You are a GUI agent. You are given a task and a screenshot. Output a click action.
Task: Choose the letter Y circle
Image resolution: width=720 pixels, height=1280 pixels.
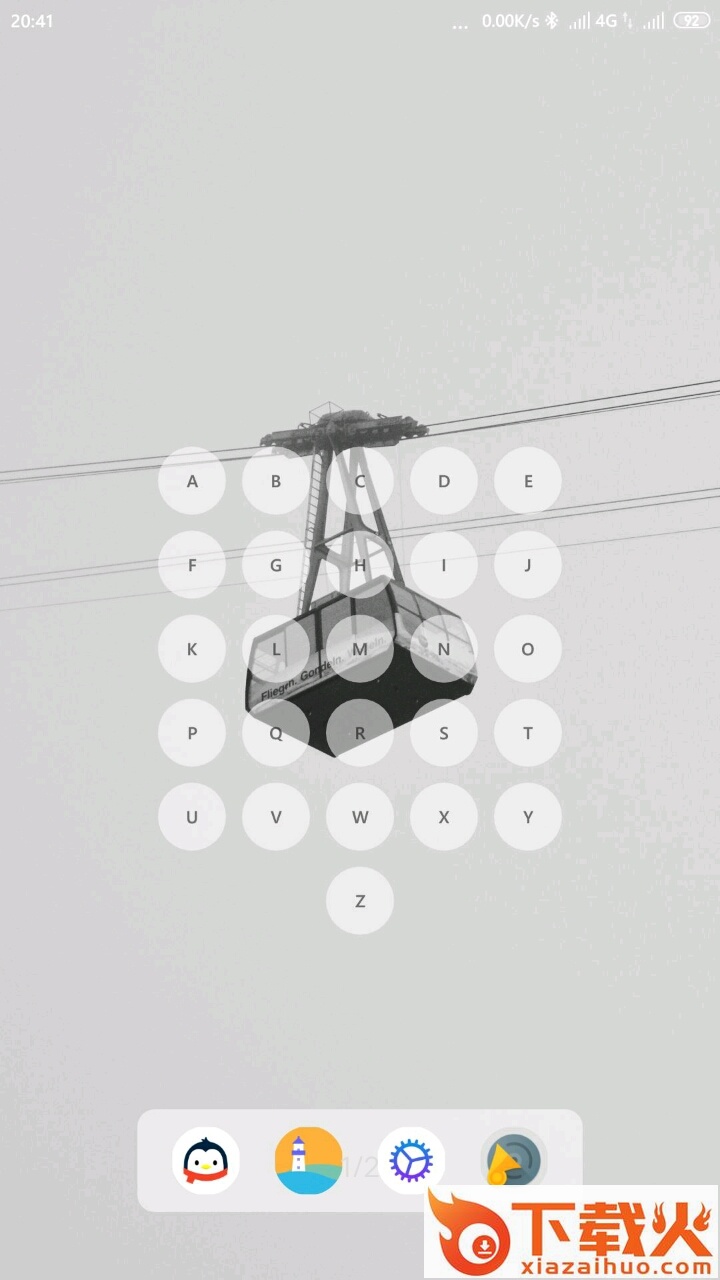(528, 817)
